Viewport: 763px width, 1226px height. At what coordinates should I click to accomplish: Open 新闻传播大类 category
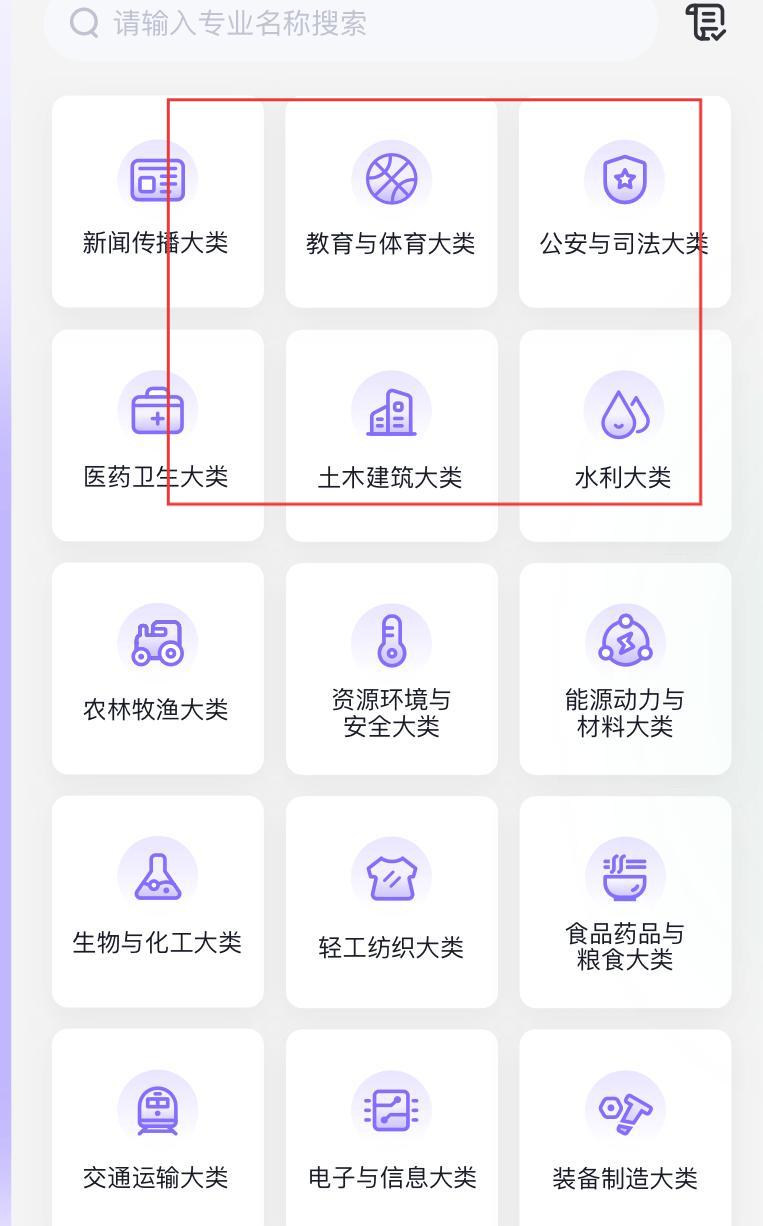157,202
